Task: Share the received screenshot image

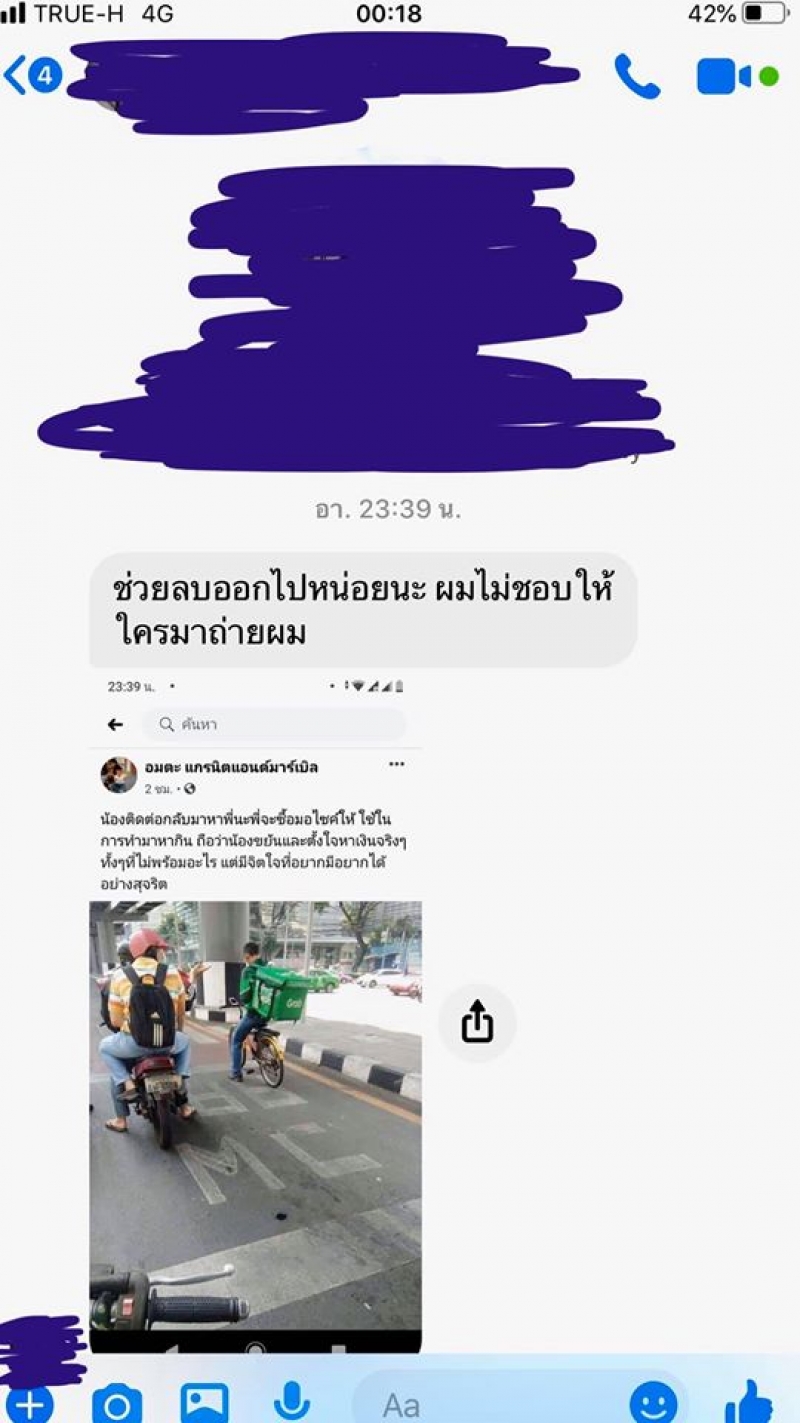Action: pyautogui.click(x=477, y=1022)
